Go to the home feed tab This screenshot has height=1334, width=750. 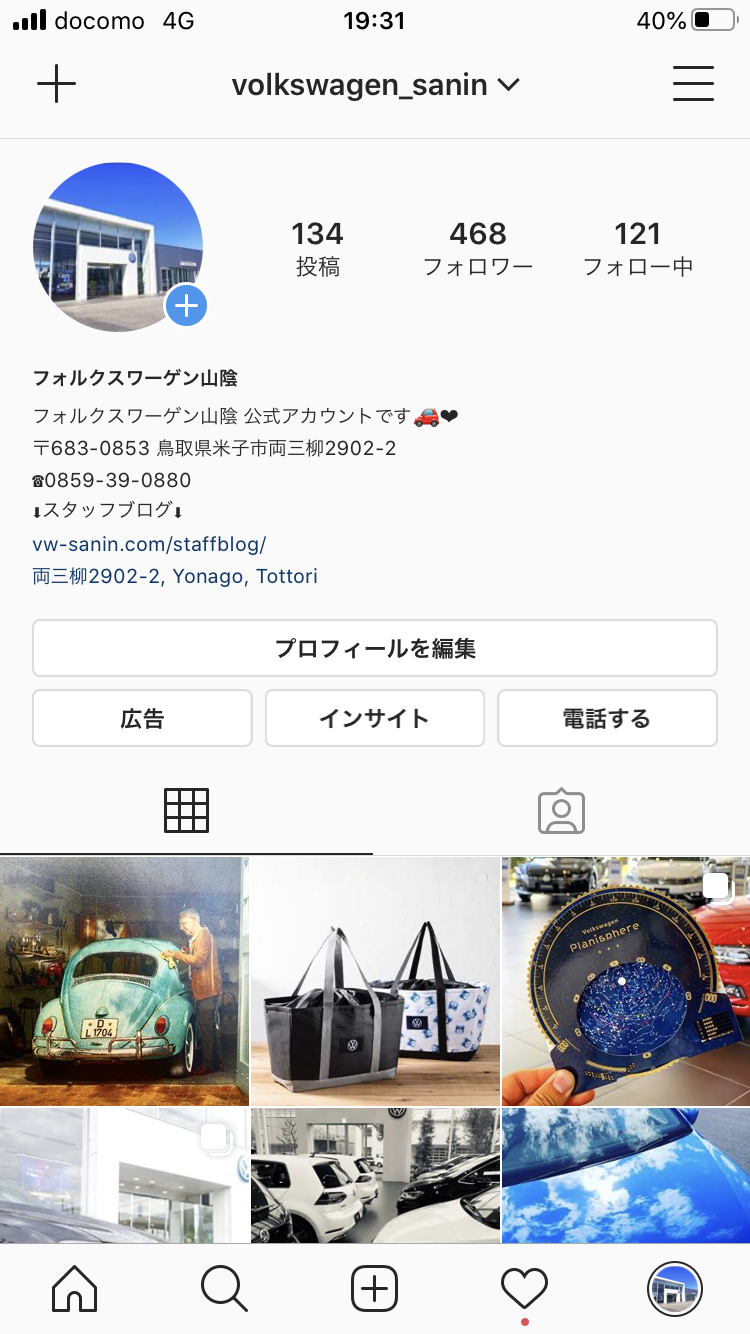pyautogui.click(x=75, y=1288)
